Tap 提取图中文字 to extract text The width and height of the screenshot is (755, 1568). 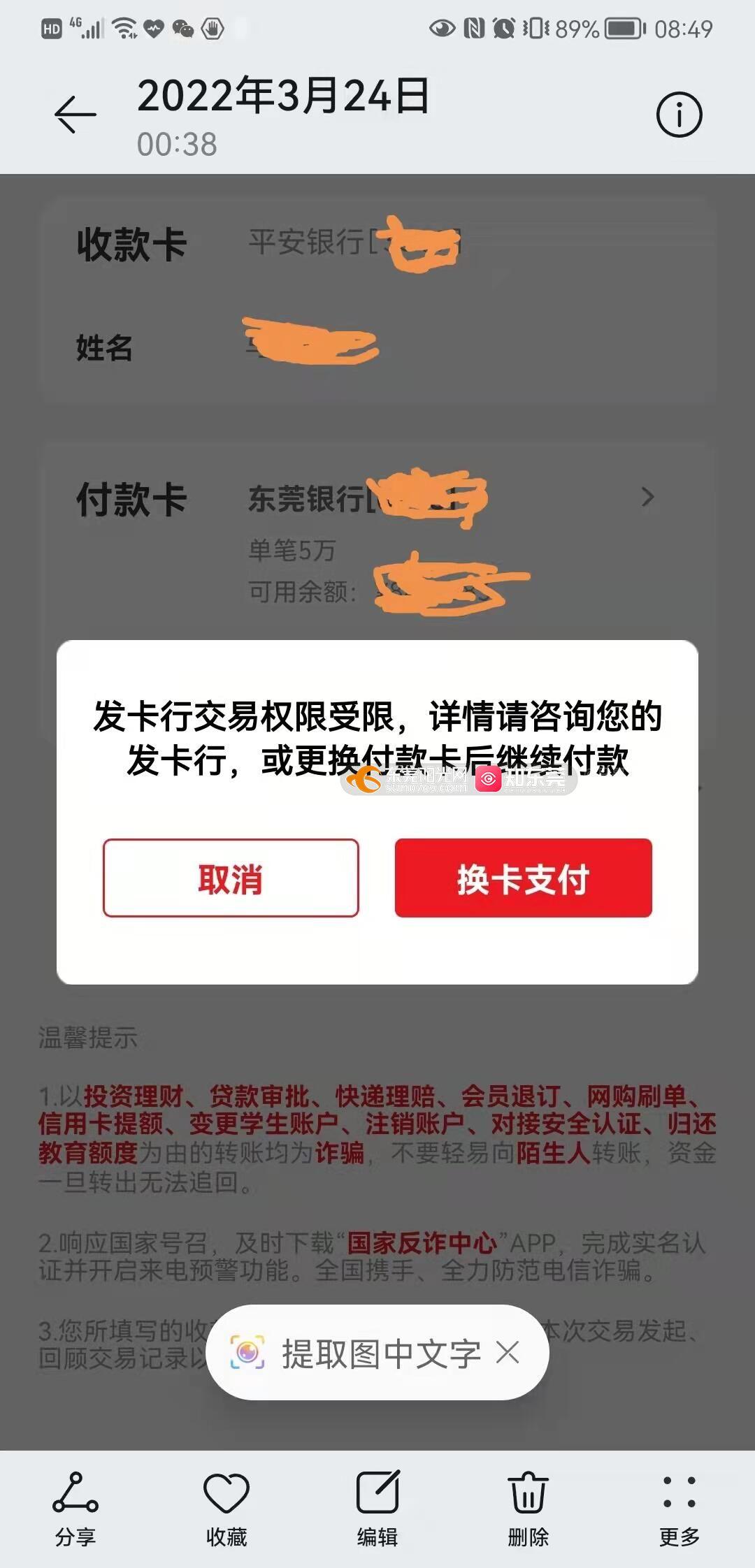tap(357, 1353)
